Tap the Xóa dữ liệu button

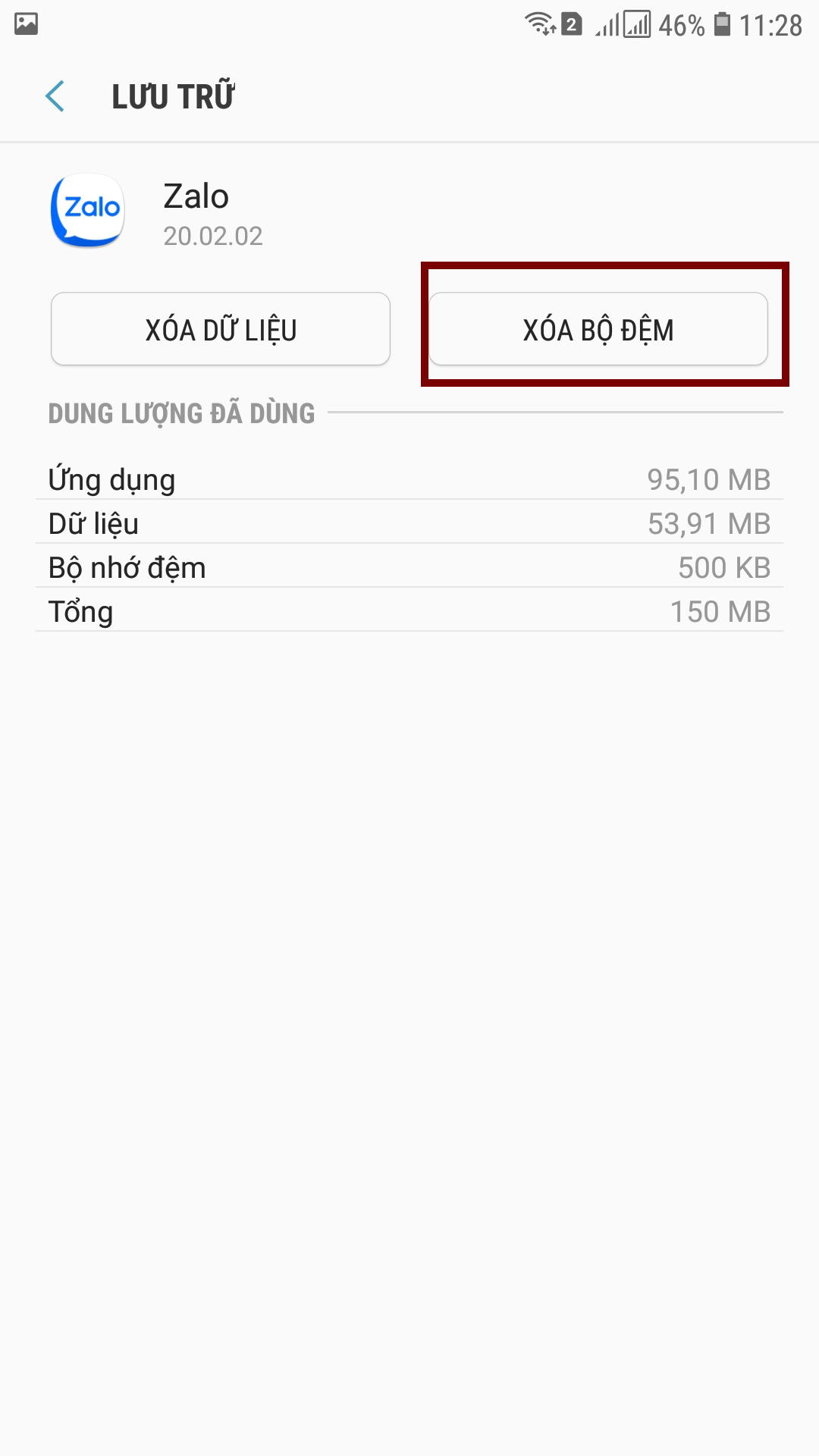point(221,329)
